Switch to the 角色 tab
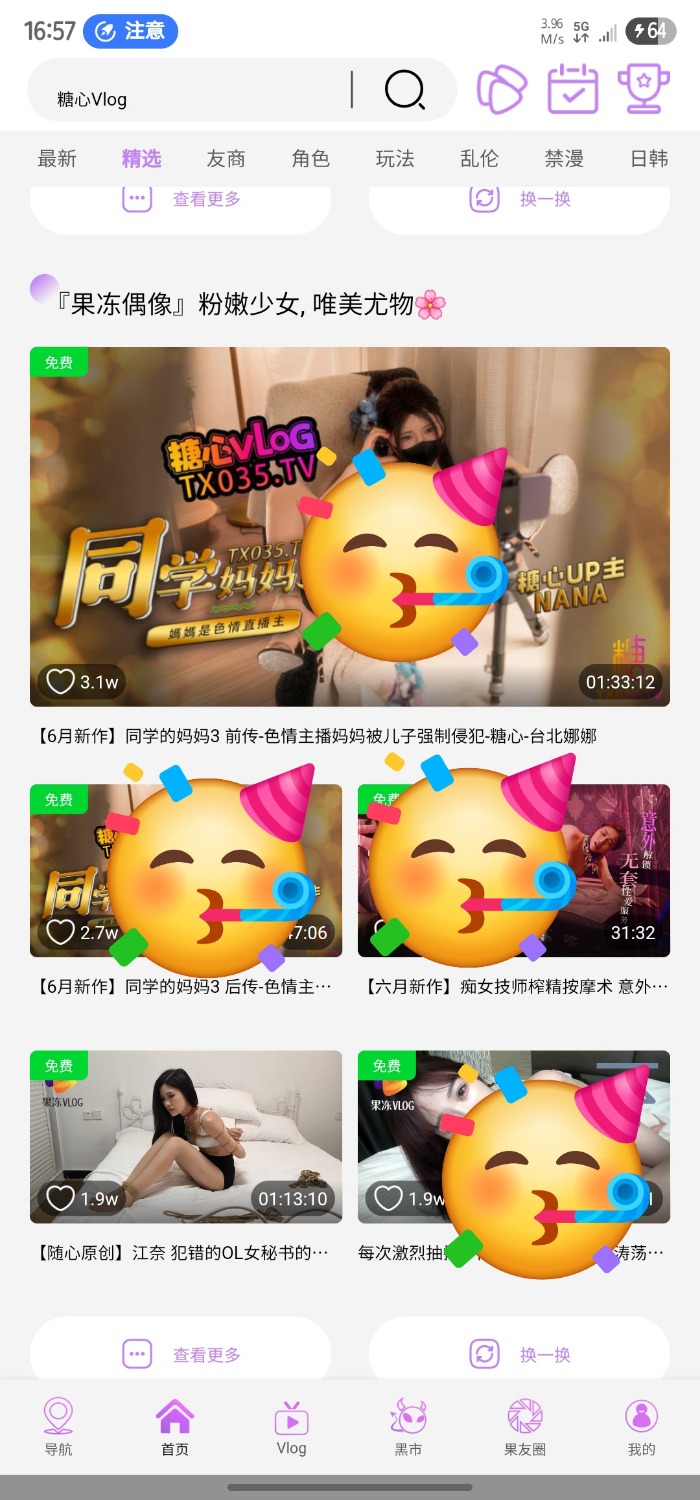 [310, 158]
